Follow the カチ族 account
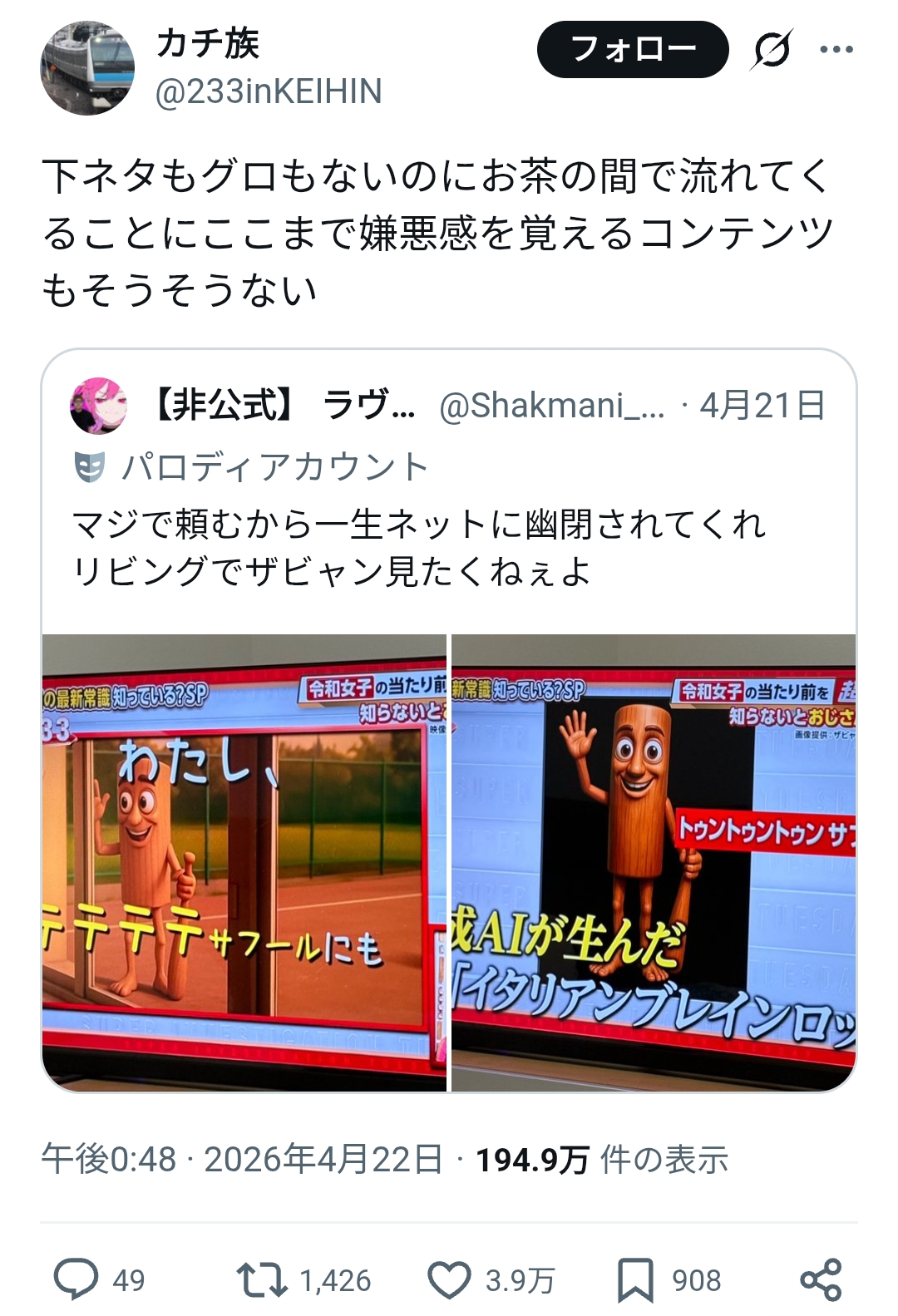The image size is (898, 1316). pos(633,50)
